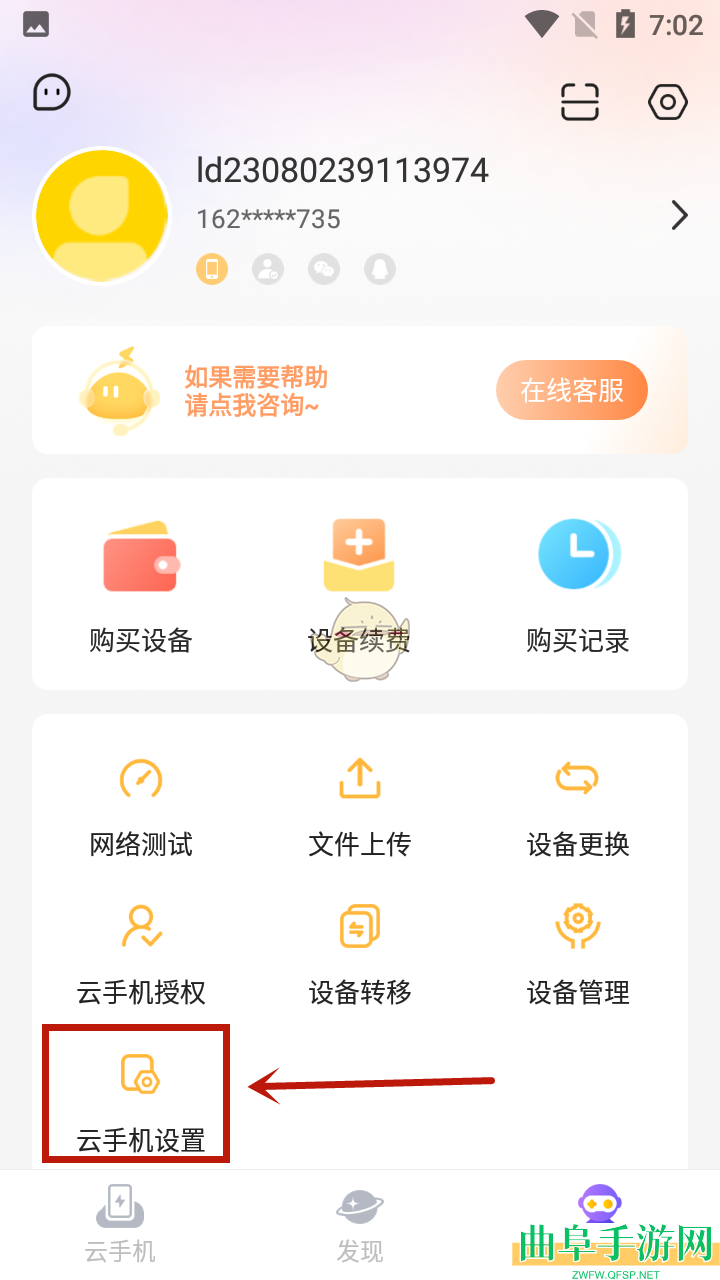The height and width of the screenshot is (1280, 720).
Task: Select the 文件上传 upload icon
Action: (x=359, y=779)
